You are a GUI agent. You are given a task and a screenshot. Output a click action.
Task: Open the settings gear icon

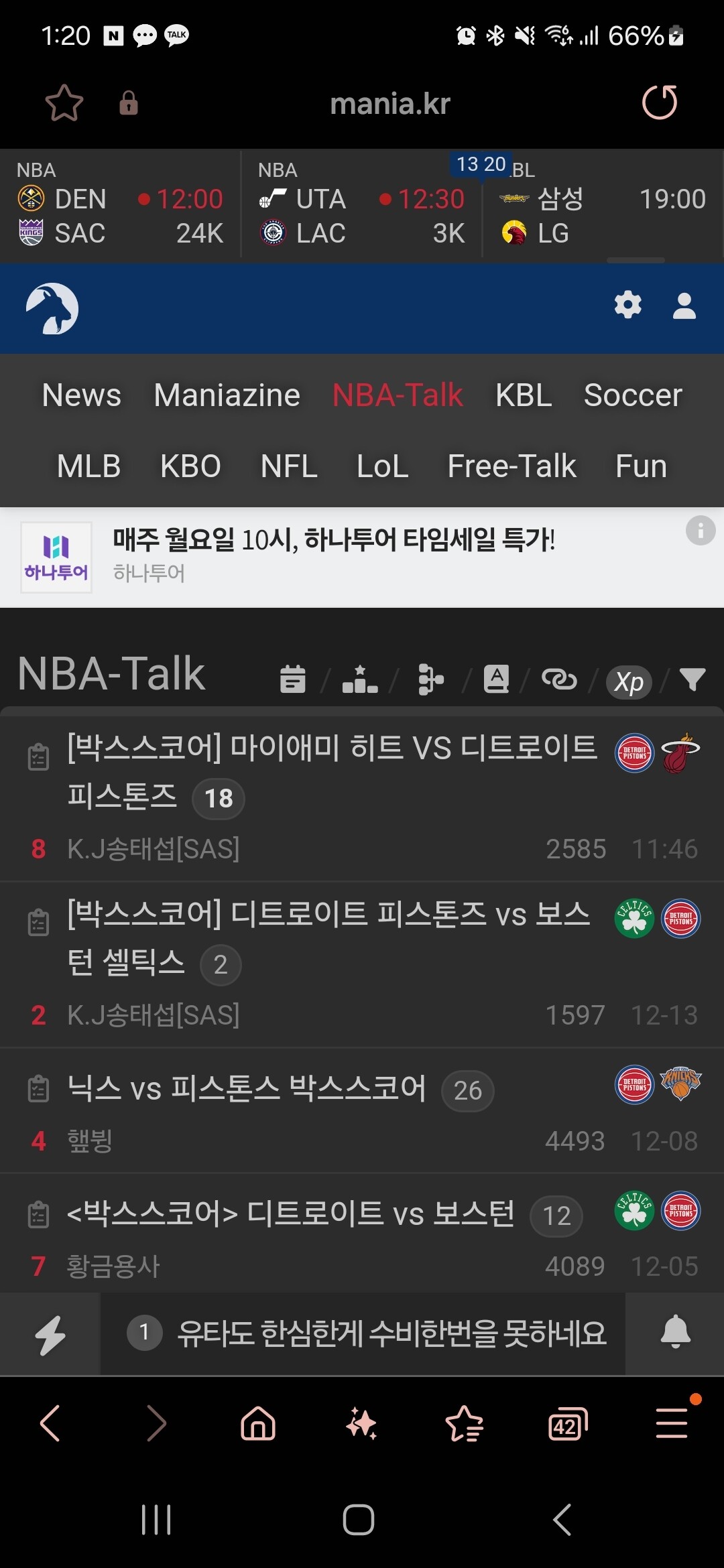tap(628, 305)
